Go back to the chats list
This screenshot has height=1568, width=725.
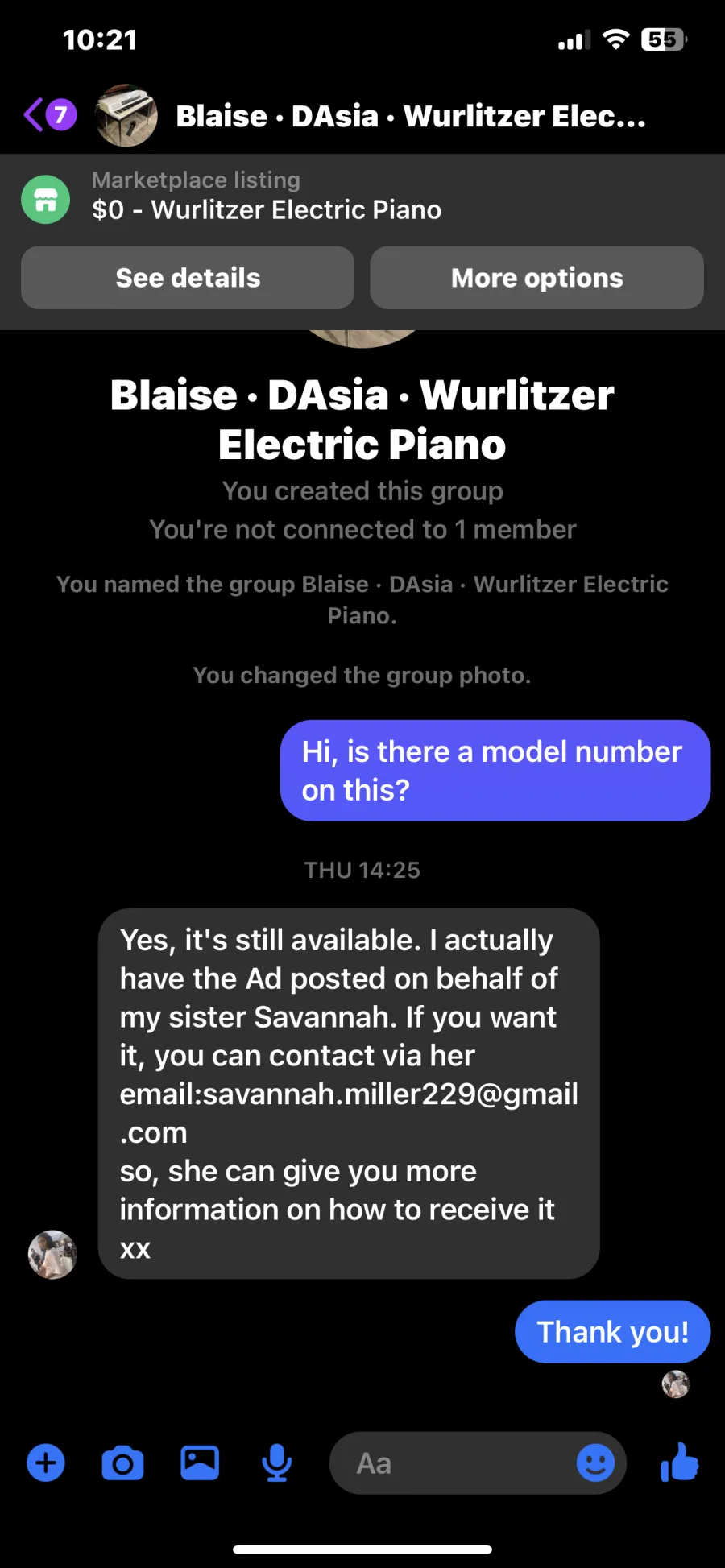[x=49, y=115]
